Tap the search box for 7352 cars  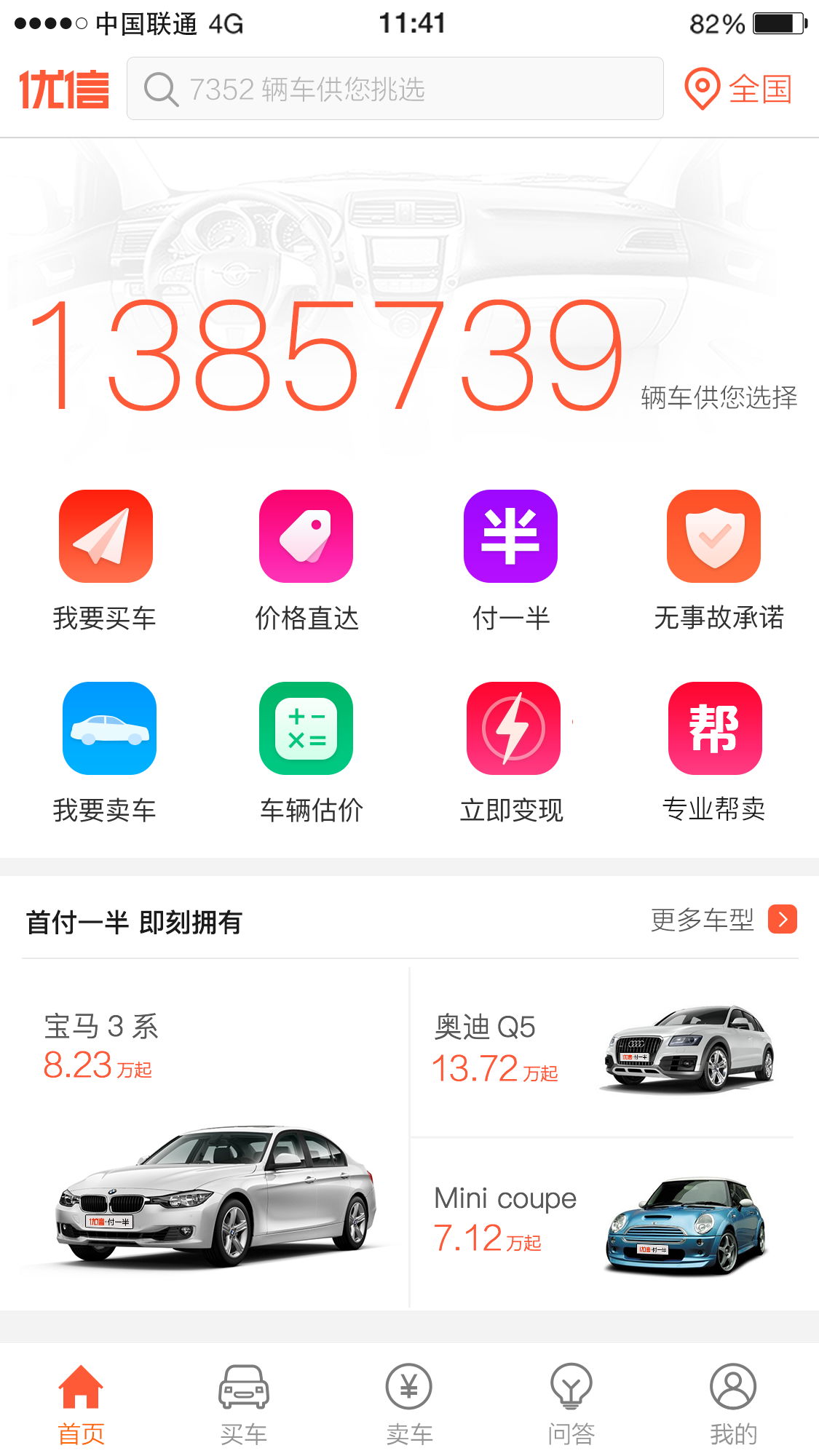point(395,89)
